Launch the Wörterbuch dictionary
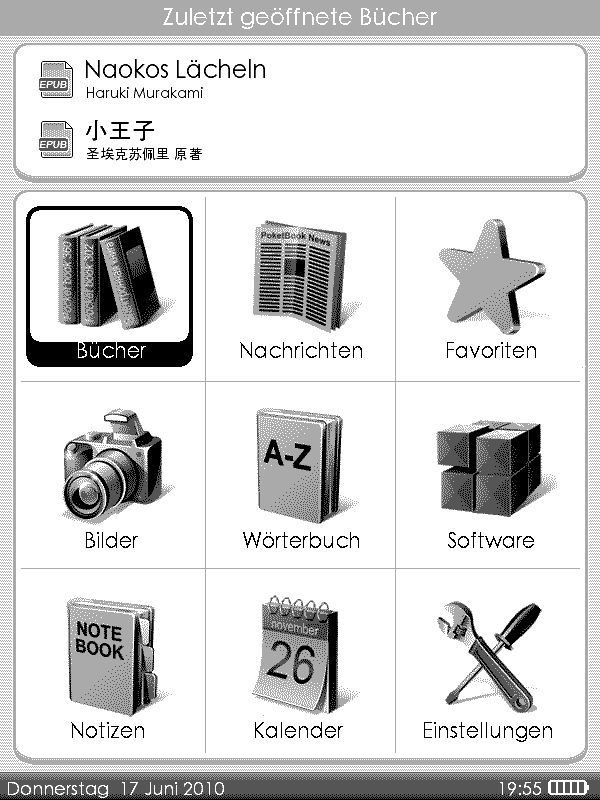This screenshot has height=800, width=600. (x=300, y=477)
